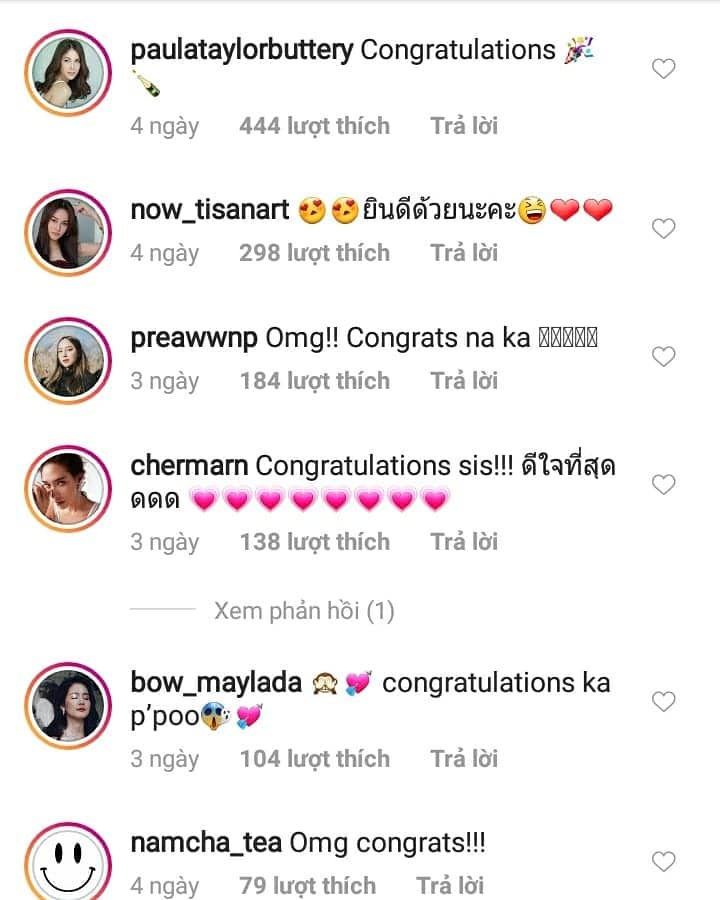The height and width of the screenshot is (900, 720).
Task: Like paulataylorbuttery's comment
Action: 664,69
